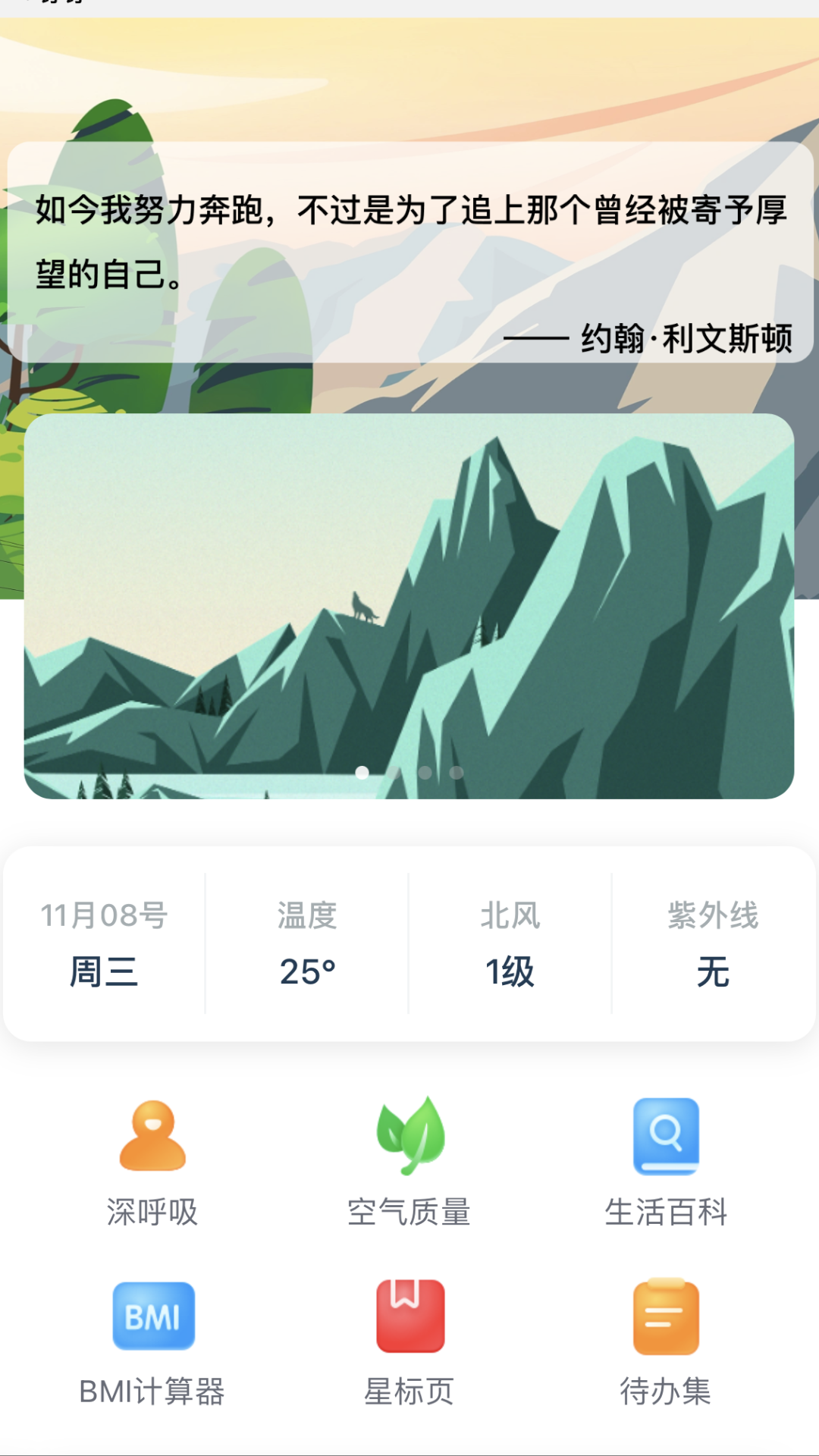Viewport: 819px width, 1456px height.
Task: Expand the 北风 wind details
Action: point(511,943)
